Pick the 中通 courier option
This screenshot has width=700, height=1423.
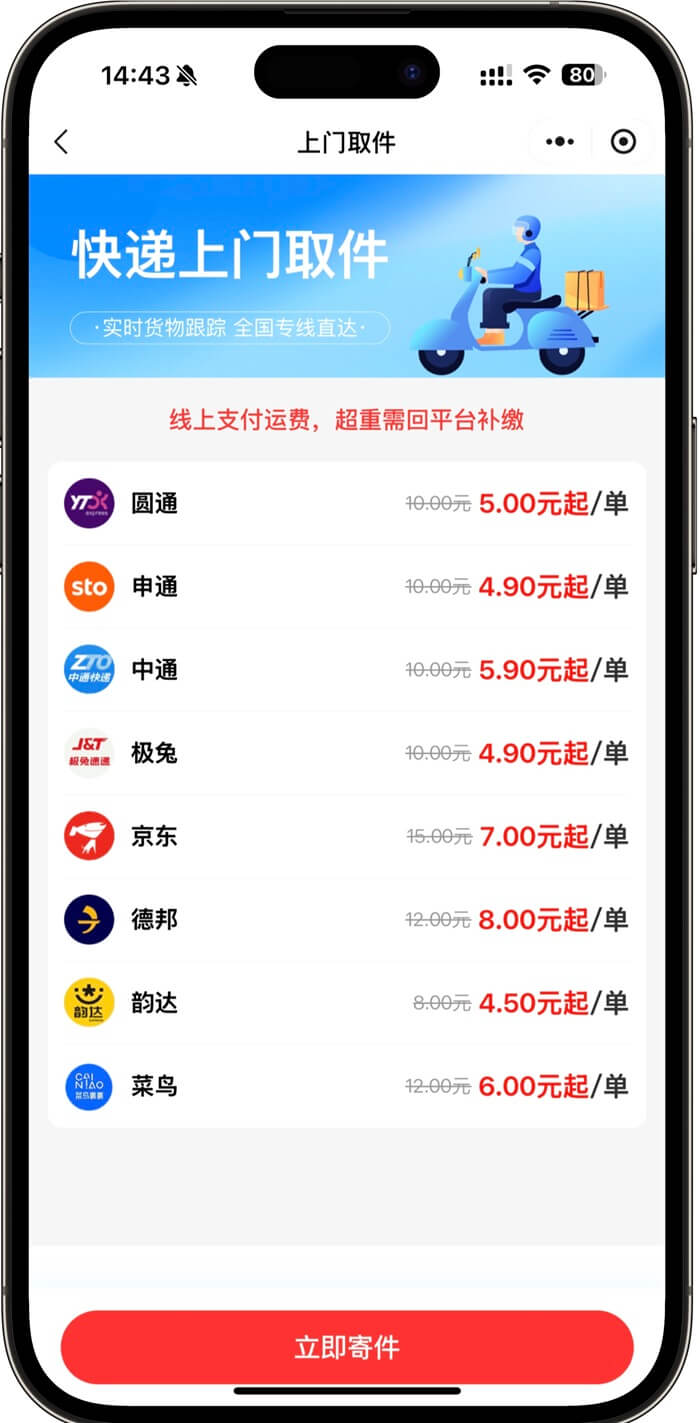(346, 669)
